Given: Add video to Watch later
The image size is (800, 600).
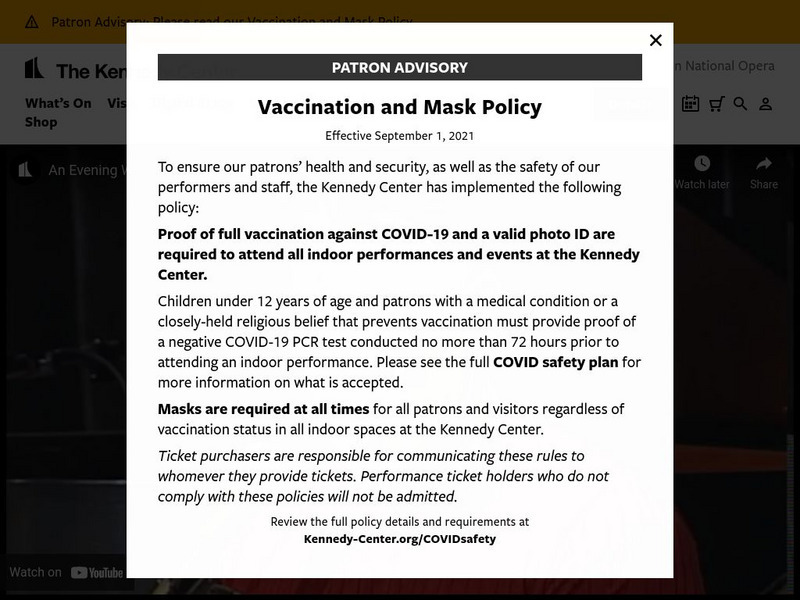Looking at the screenshot, I should pyautogui.click(x=702, y=171).
